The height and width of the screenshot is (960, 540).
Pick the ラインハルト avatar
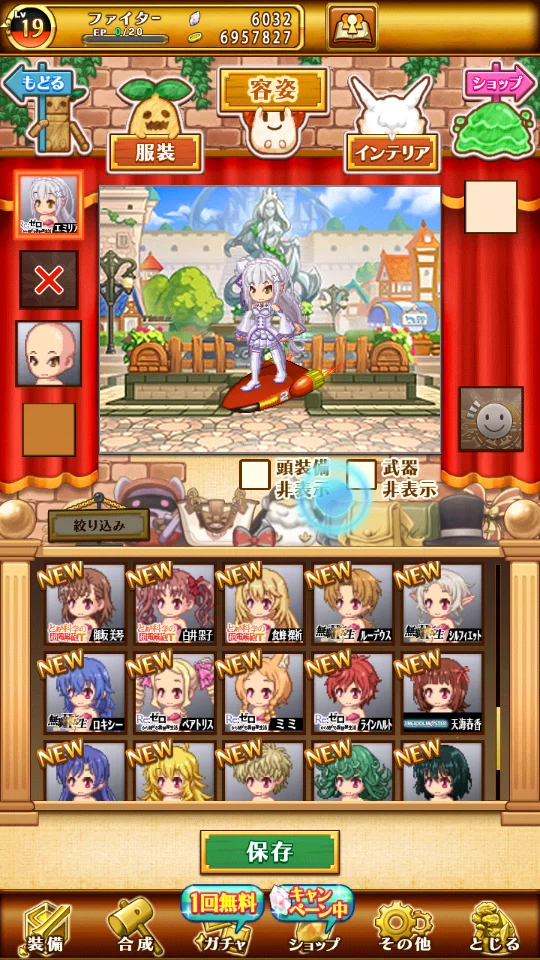pyautogui.click(x=353, y=694)
